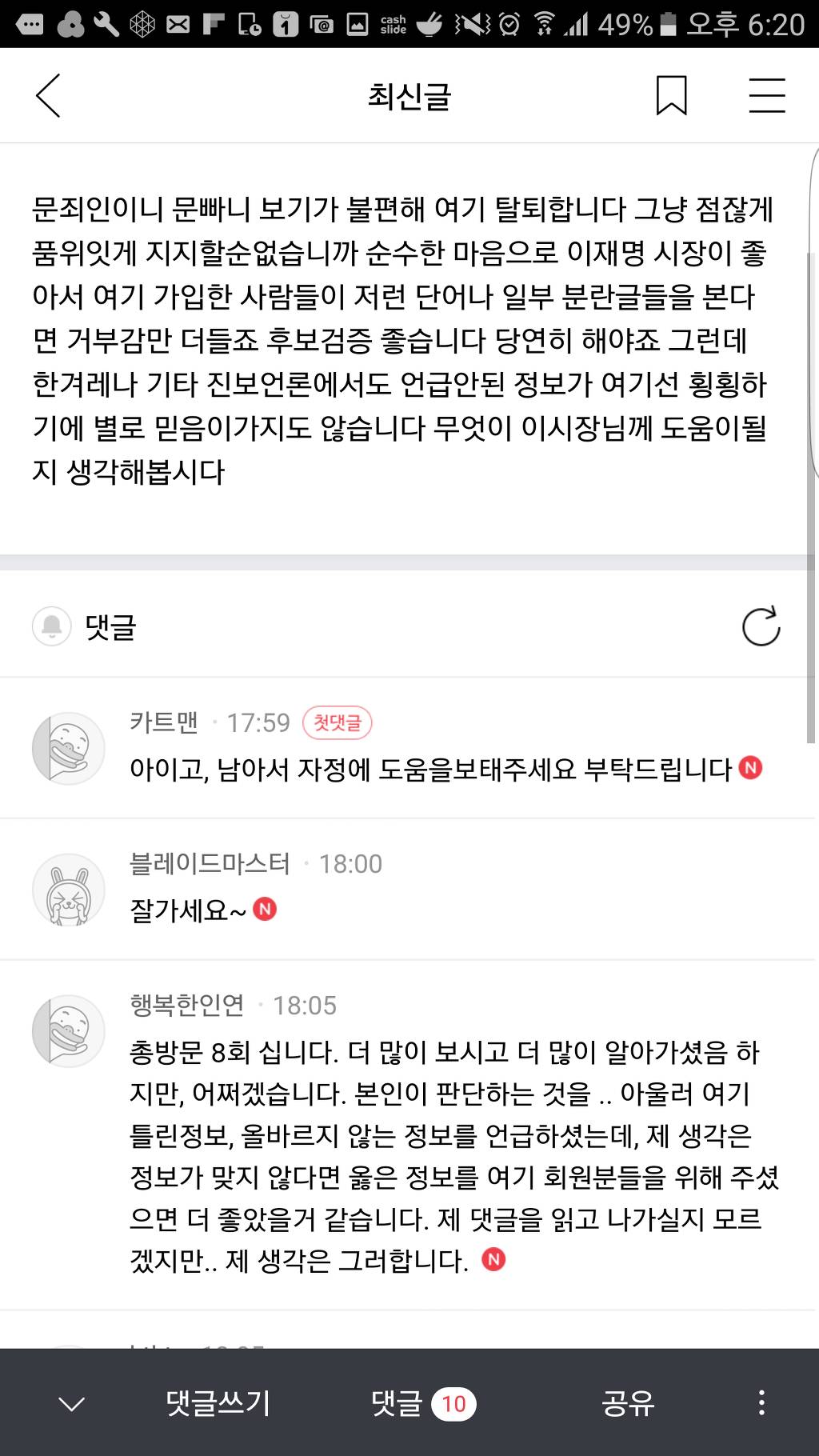Collapse the bottom bar using the chevron
The height and width of the screenshot is (1456, 819).
[70, 1402]
